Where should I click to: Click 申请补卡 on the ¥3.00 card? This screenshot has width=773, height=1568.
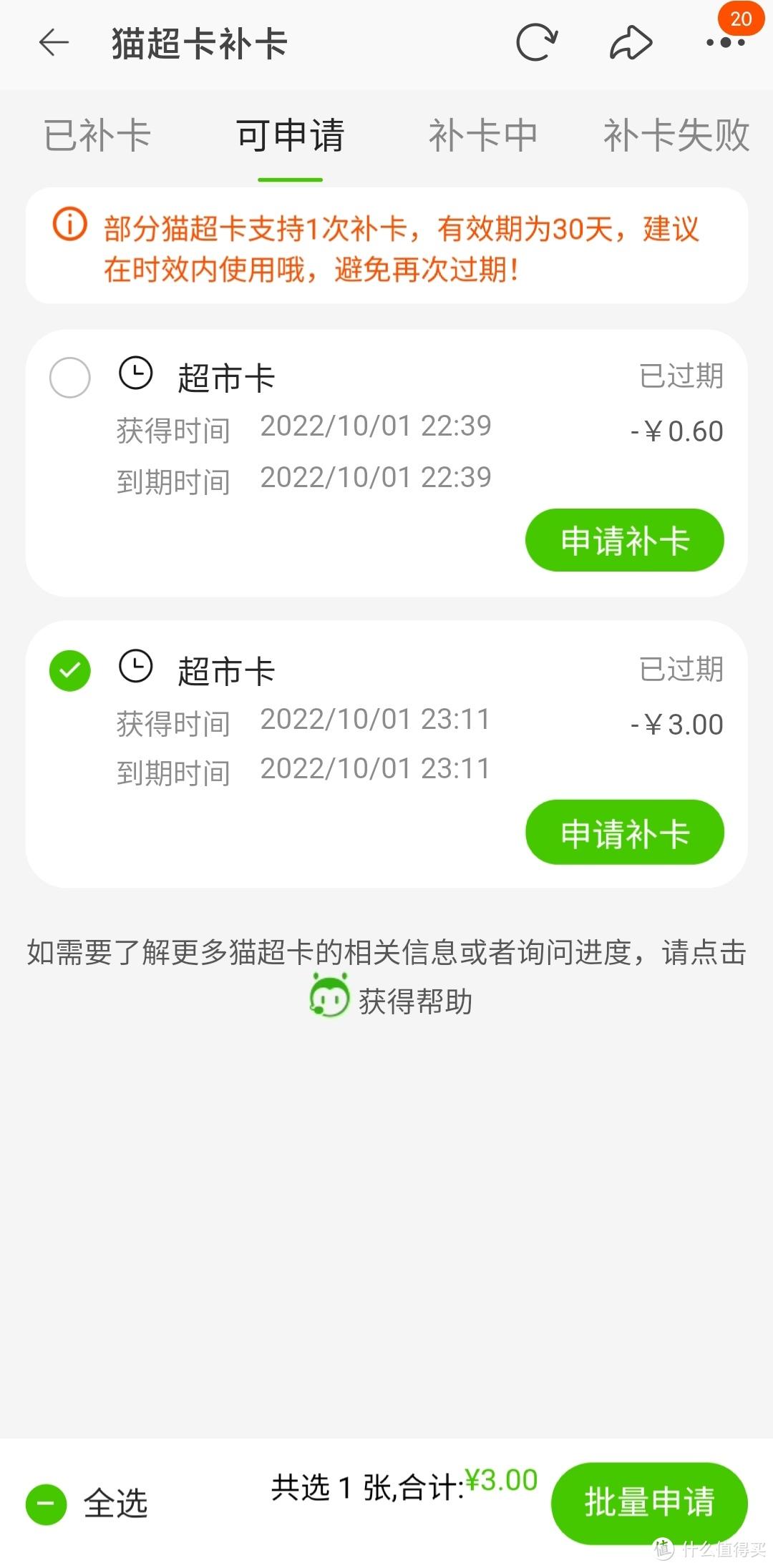point(624,832)
